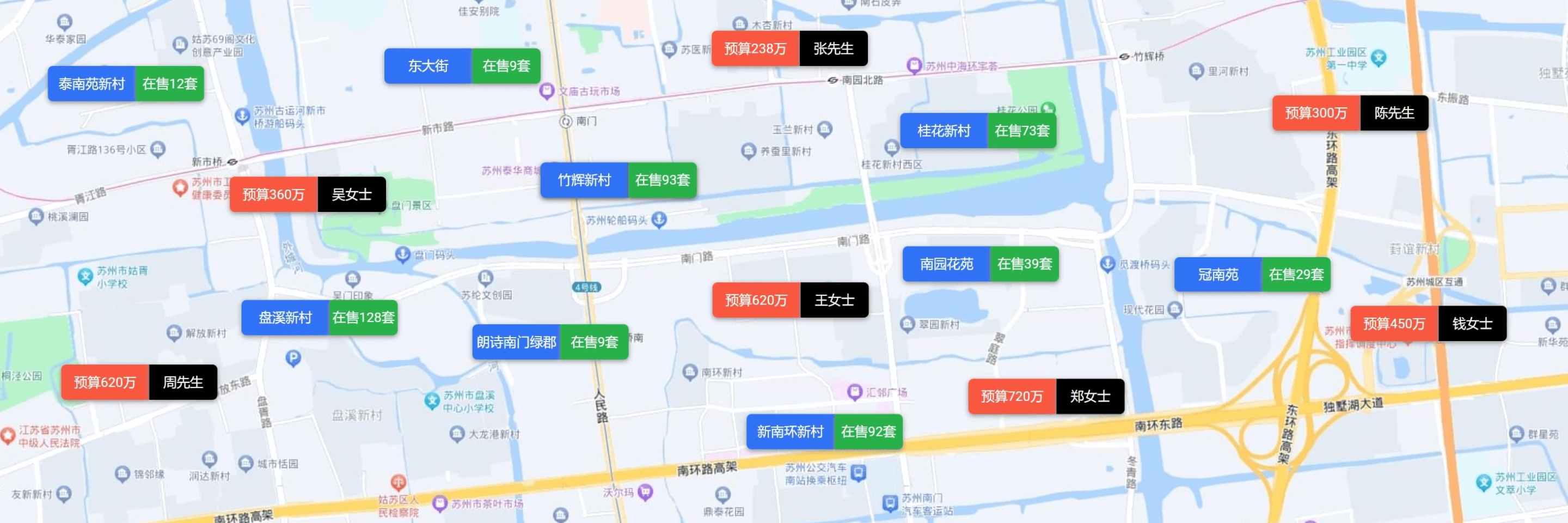View buyer 王女士 budget 620万 marker
The height and width of the screenshot is (523, 1568).
[789, 300]
